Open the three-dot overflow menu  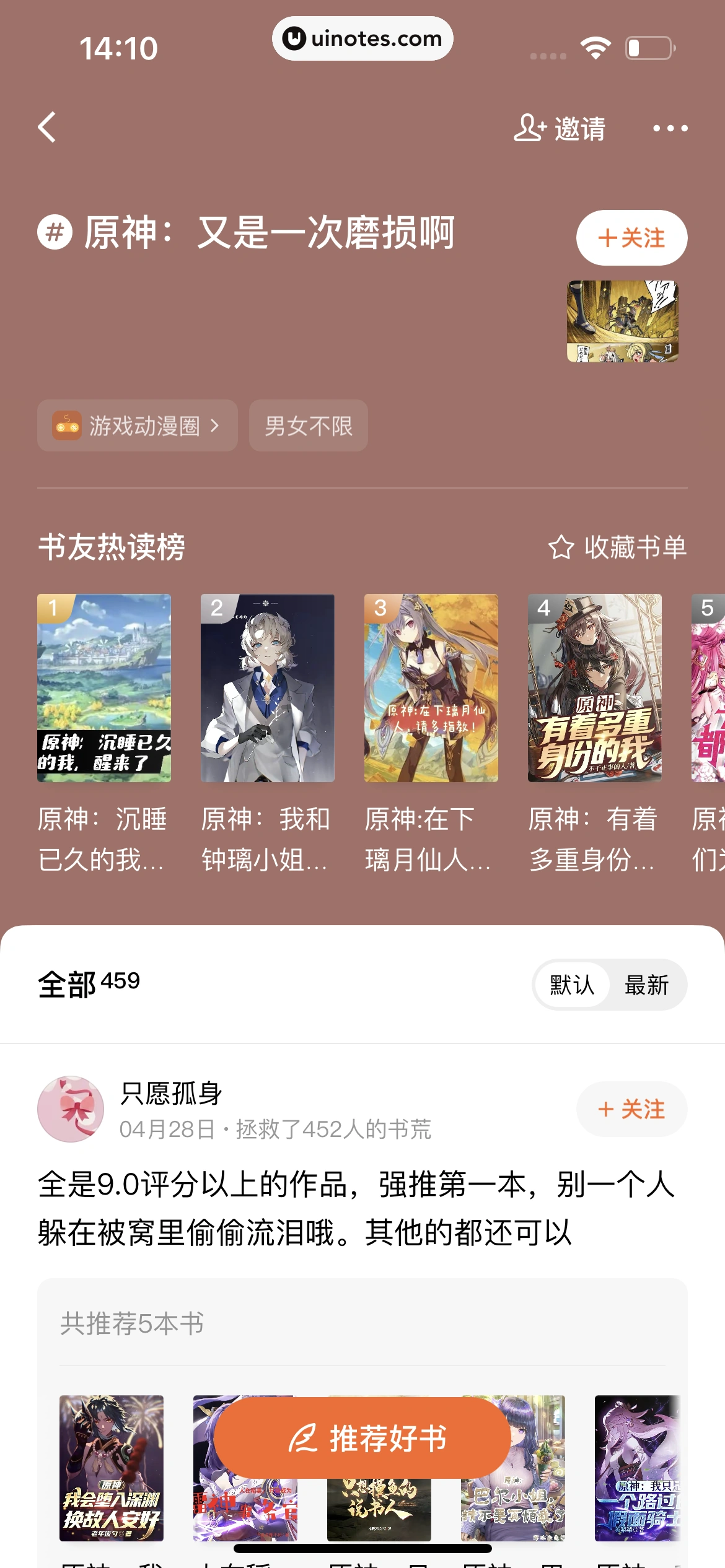(670, 129)
